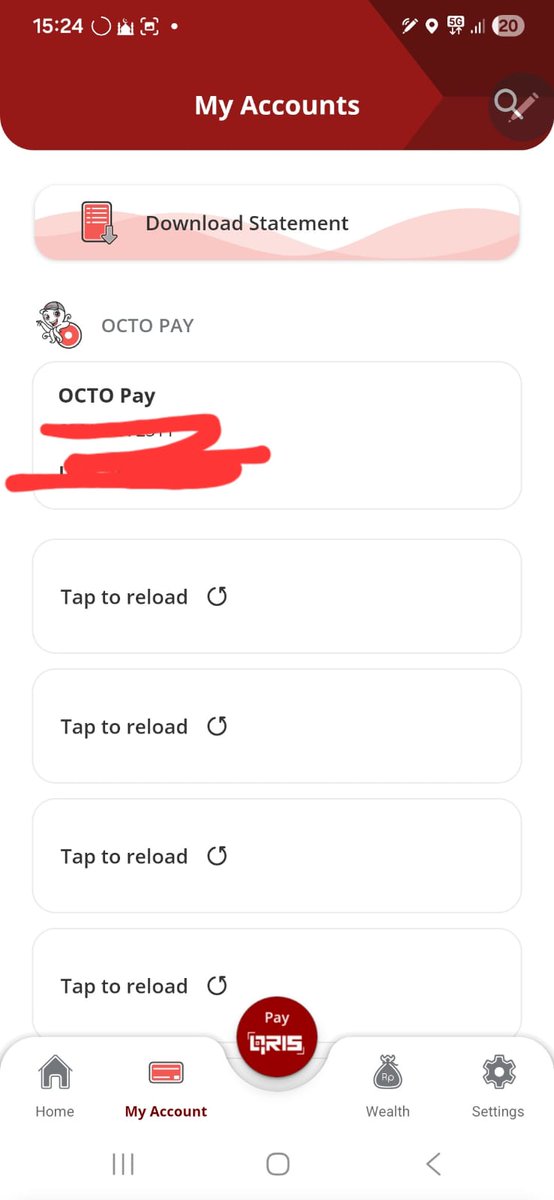Open the search and edit icon
Image resolution: width=554 pixels, height=1200 pixels.
pos(518,106)
